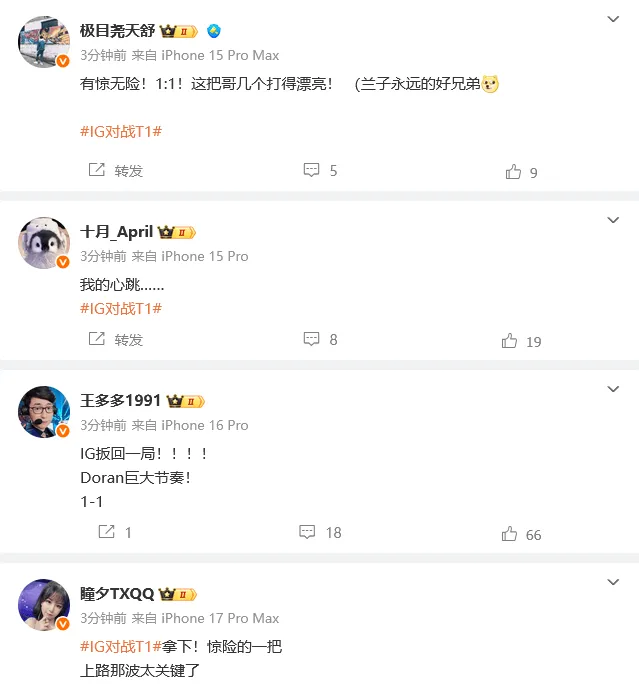Open 瞳夕TXQQ's profile avatar

[43, 605]
